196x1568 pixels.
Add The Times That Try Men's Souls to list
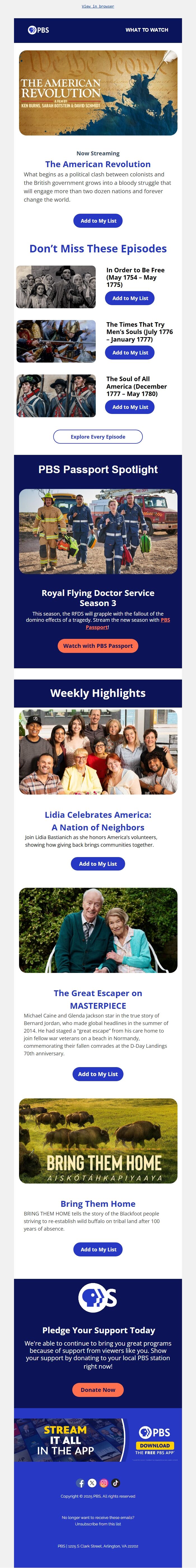point(130,353)
